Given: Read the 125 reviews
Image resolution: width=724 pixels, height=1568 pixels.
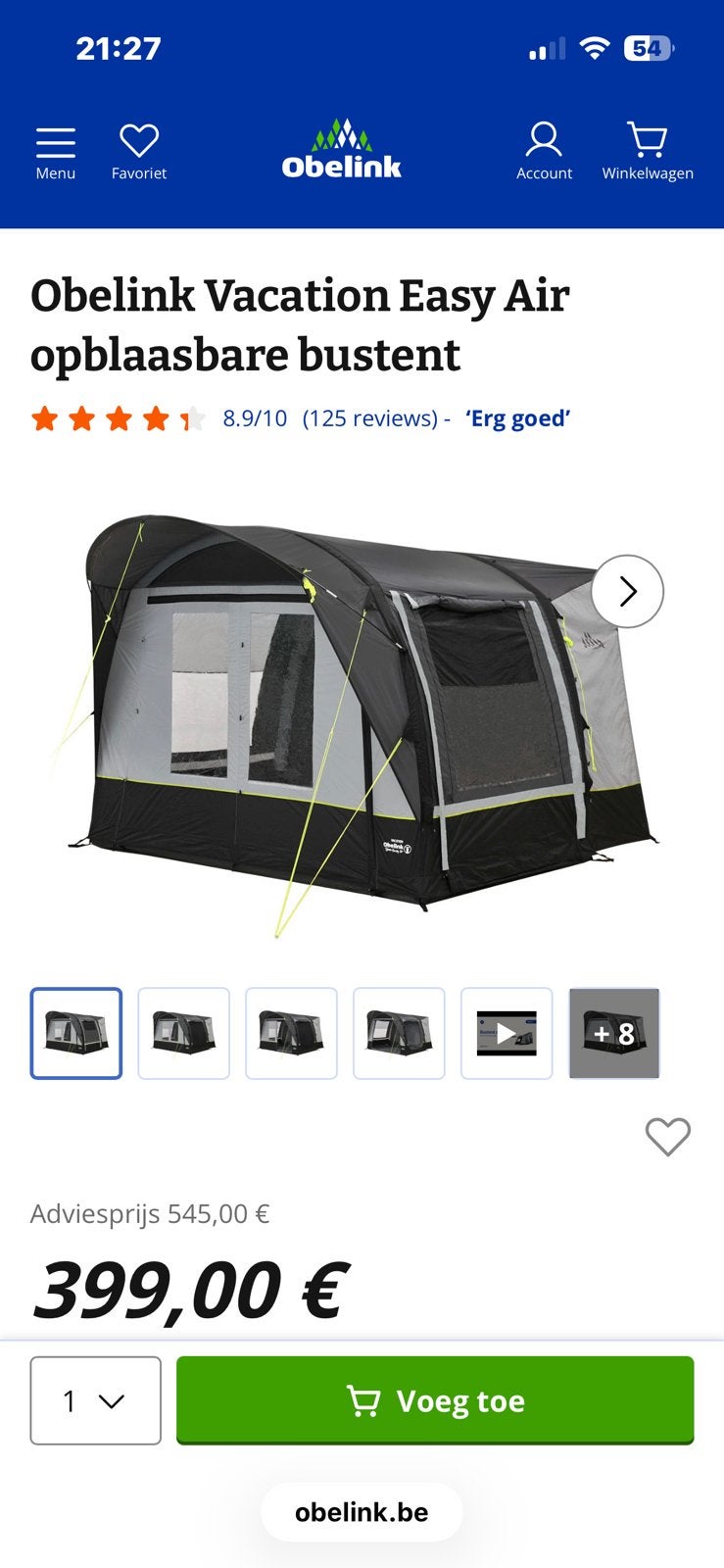Looking at the screenshot, I should tap(370, 418).
